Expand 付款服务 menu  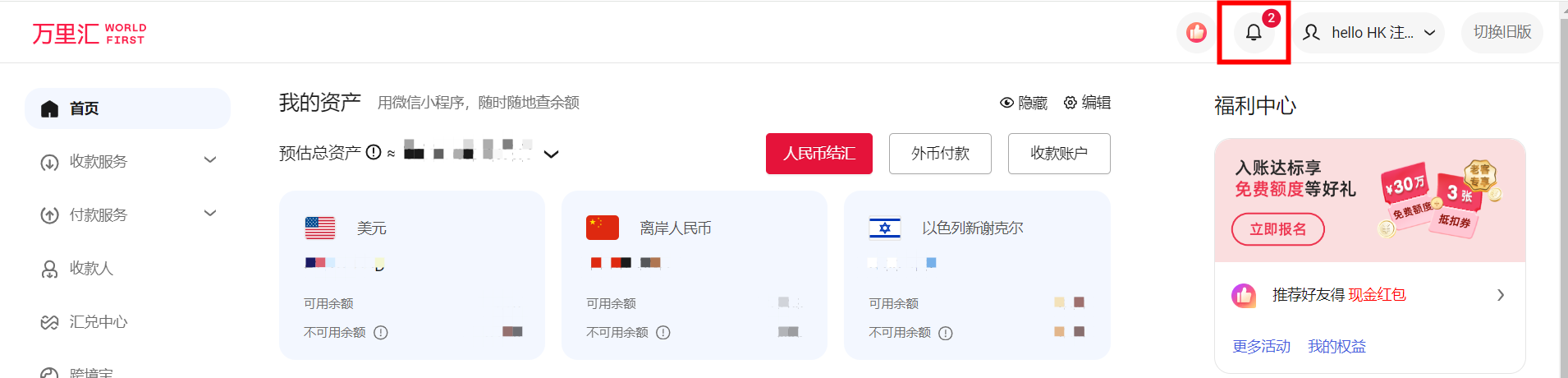click(127, 215)
